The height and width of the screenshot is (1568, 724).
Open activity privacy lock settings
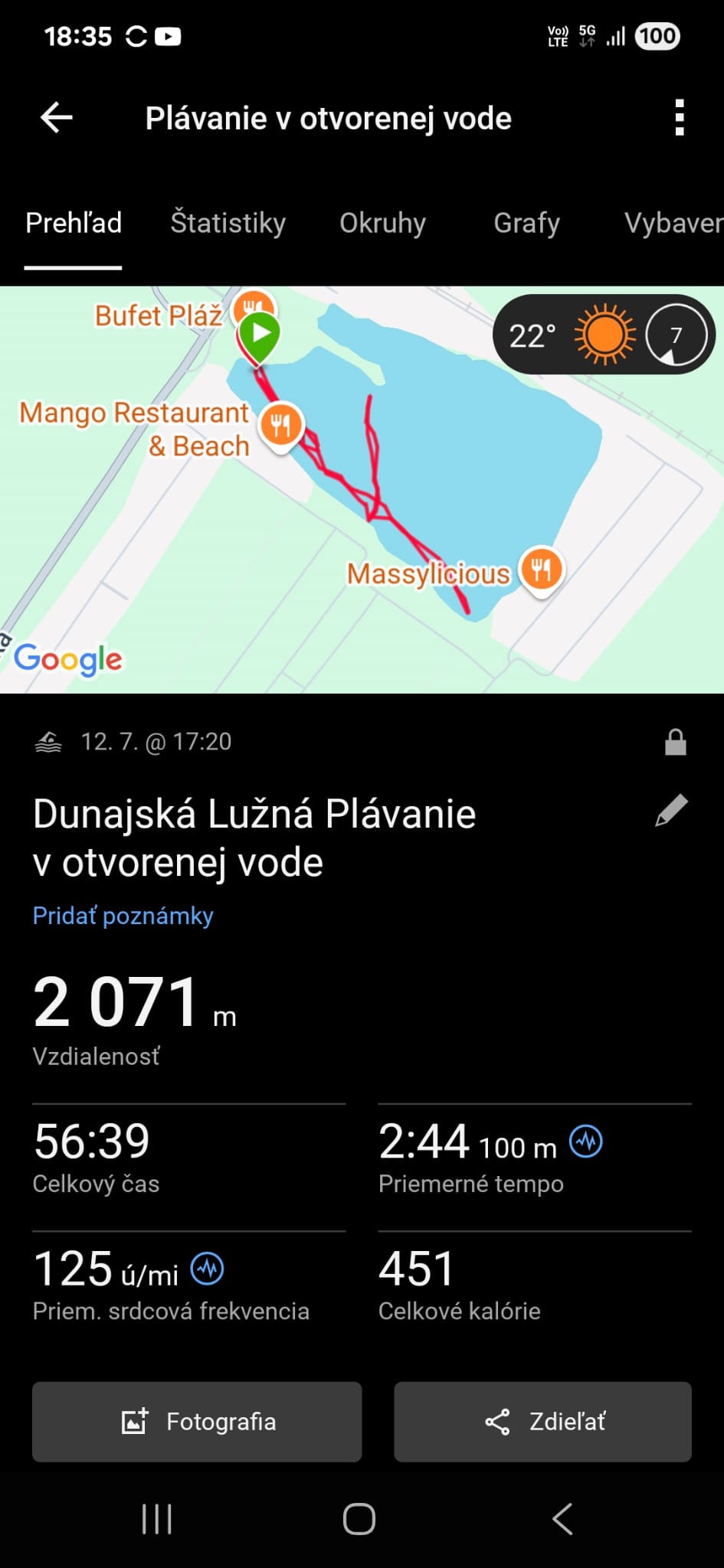tap(675, 742)
